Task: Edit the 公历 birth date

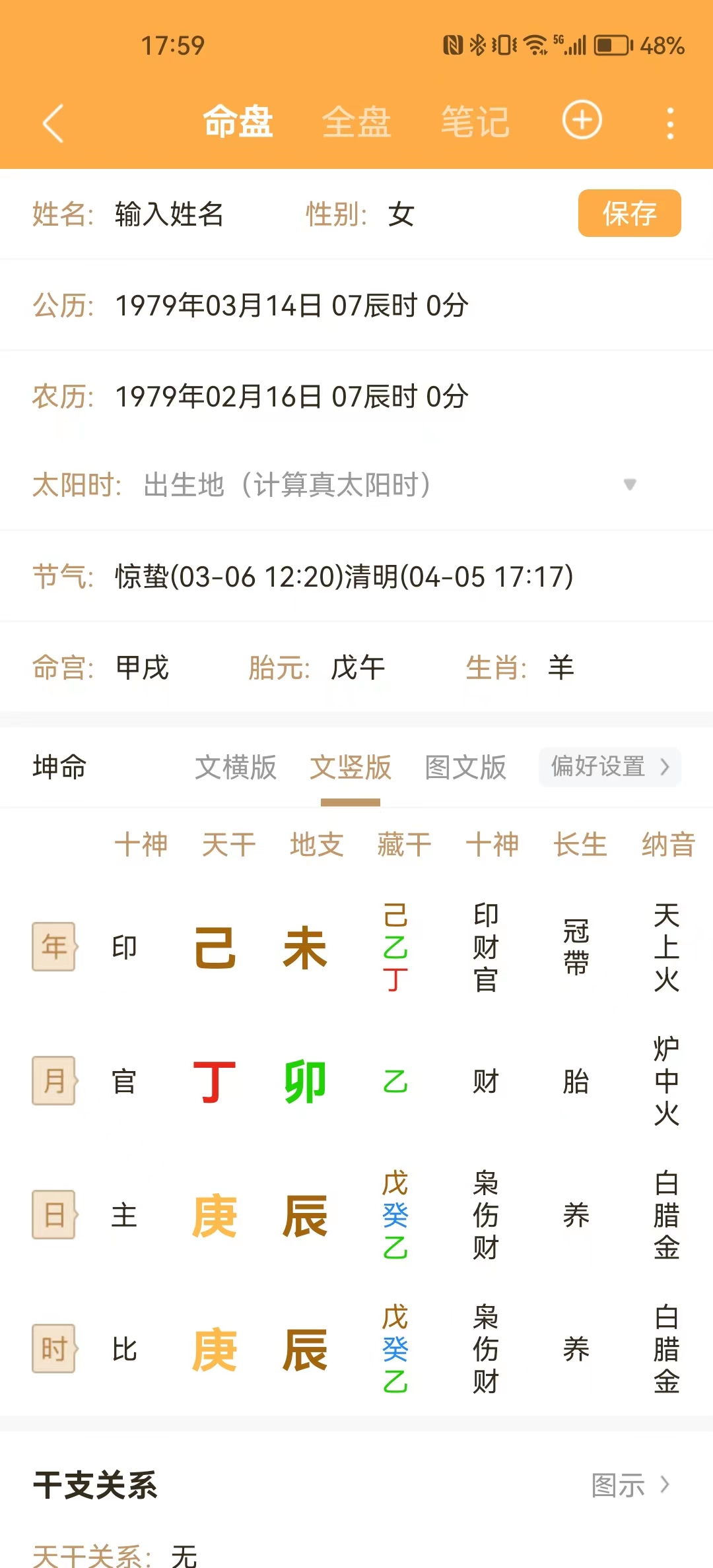Action: [291, 306]
